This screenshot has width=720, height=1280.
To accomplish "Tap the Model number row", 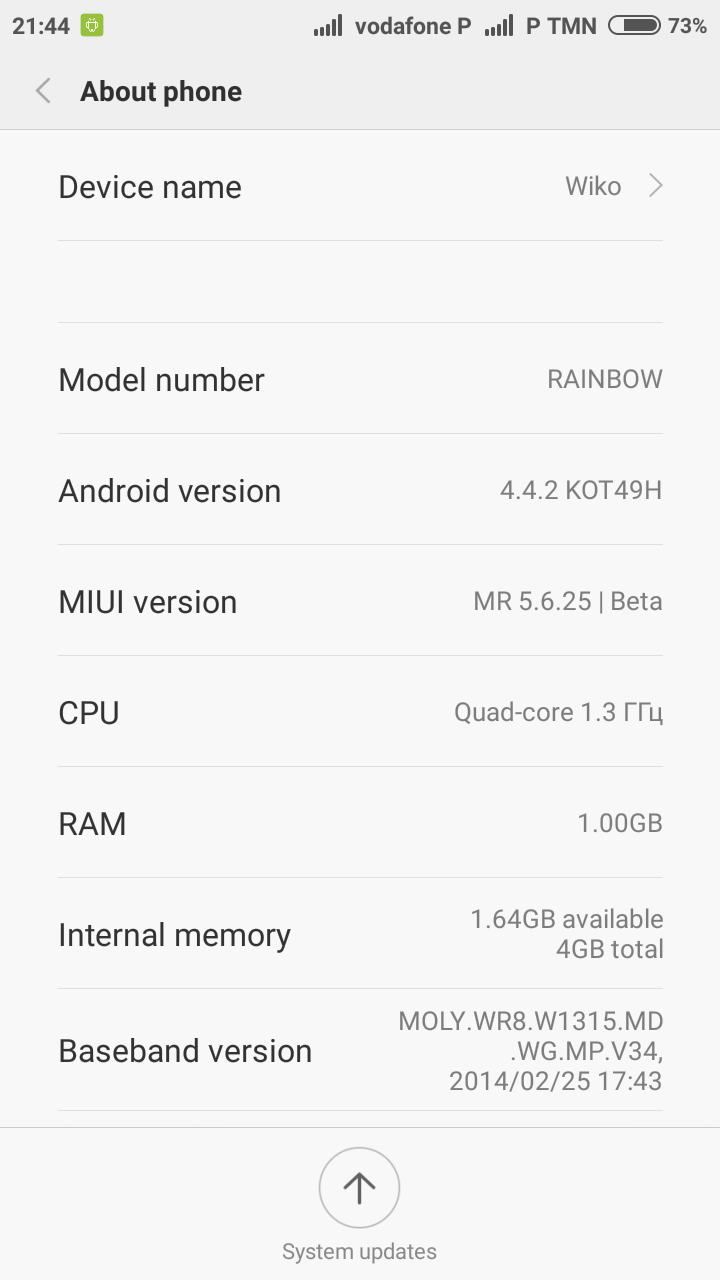I will click(x=360, y=380).
